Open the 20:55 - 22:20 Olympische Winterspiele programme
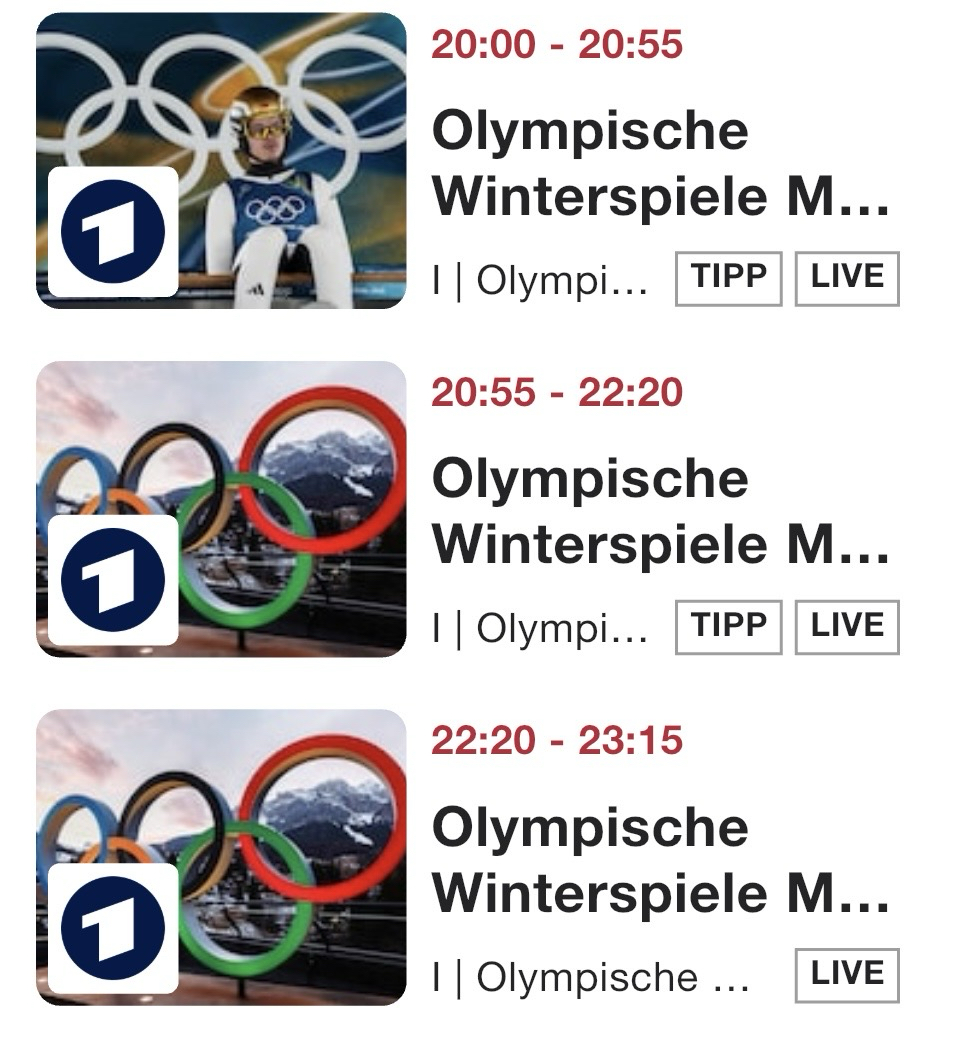Screen dimensions: 960x1046 click(x=660, y=511)
